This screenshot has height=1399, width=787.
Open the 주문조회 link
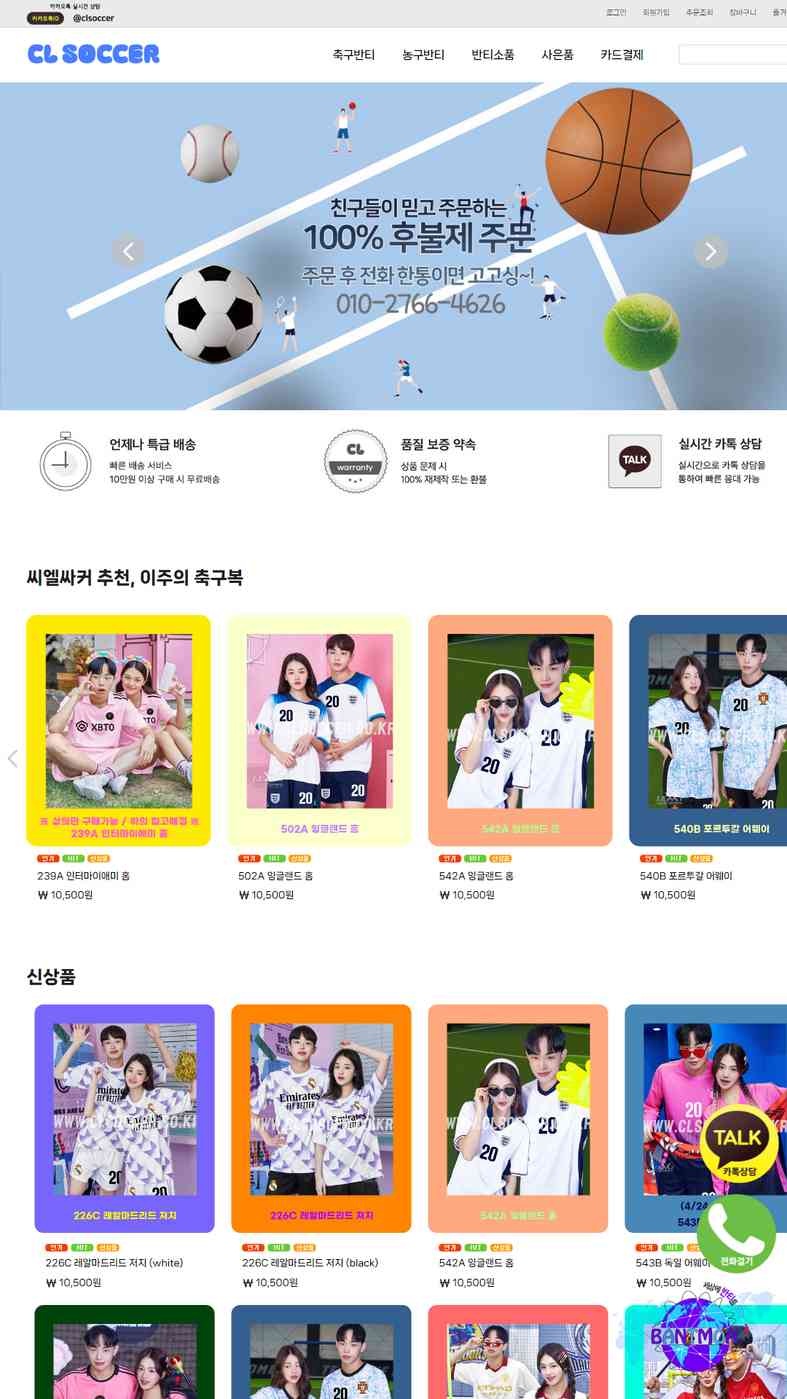(x=699, y=12)
